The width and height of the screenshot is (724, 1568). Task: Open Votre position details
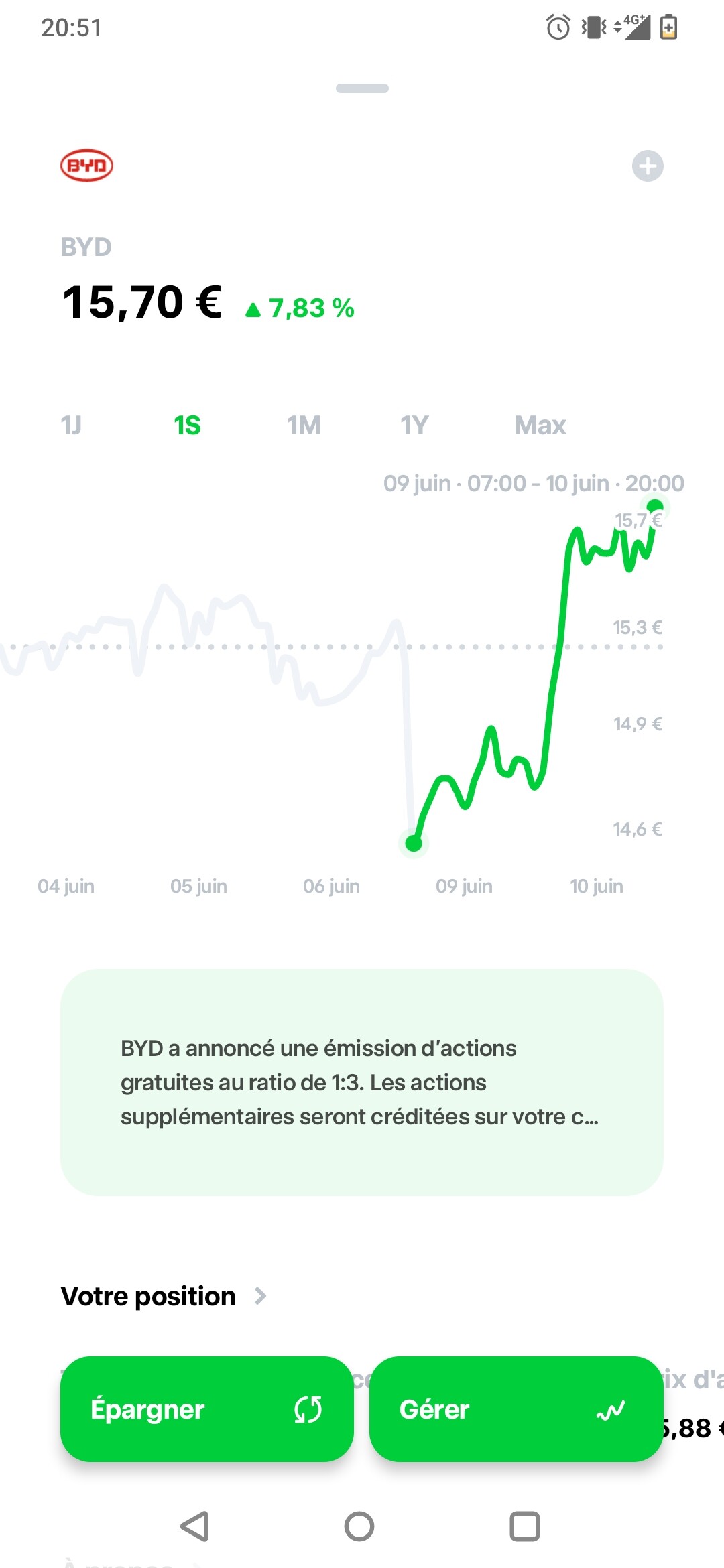164,1296
